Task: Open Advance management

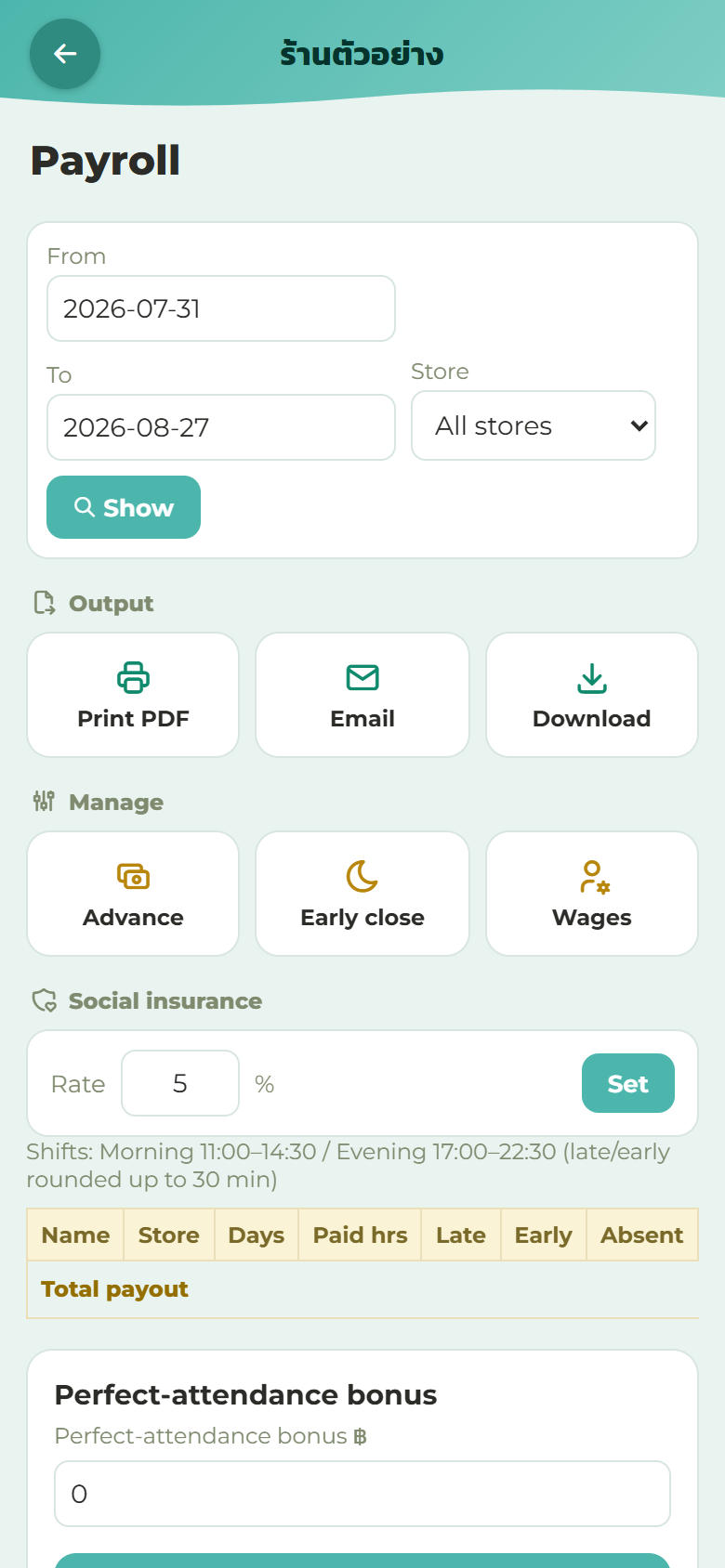Action: (x=133, y=894)
